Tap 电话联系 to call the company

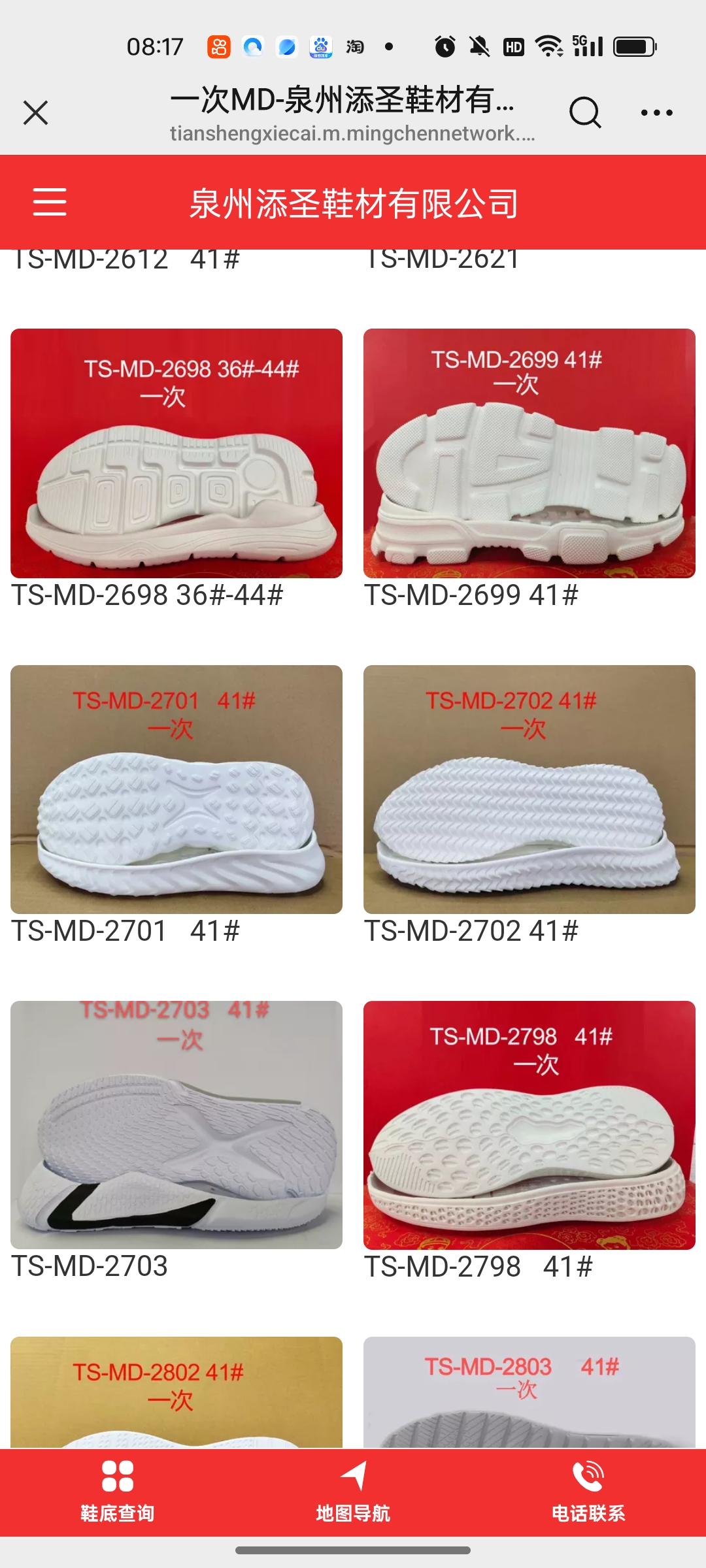(x=588, y=1492)
